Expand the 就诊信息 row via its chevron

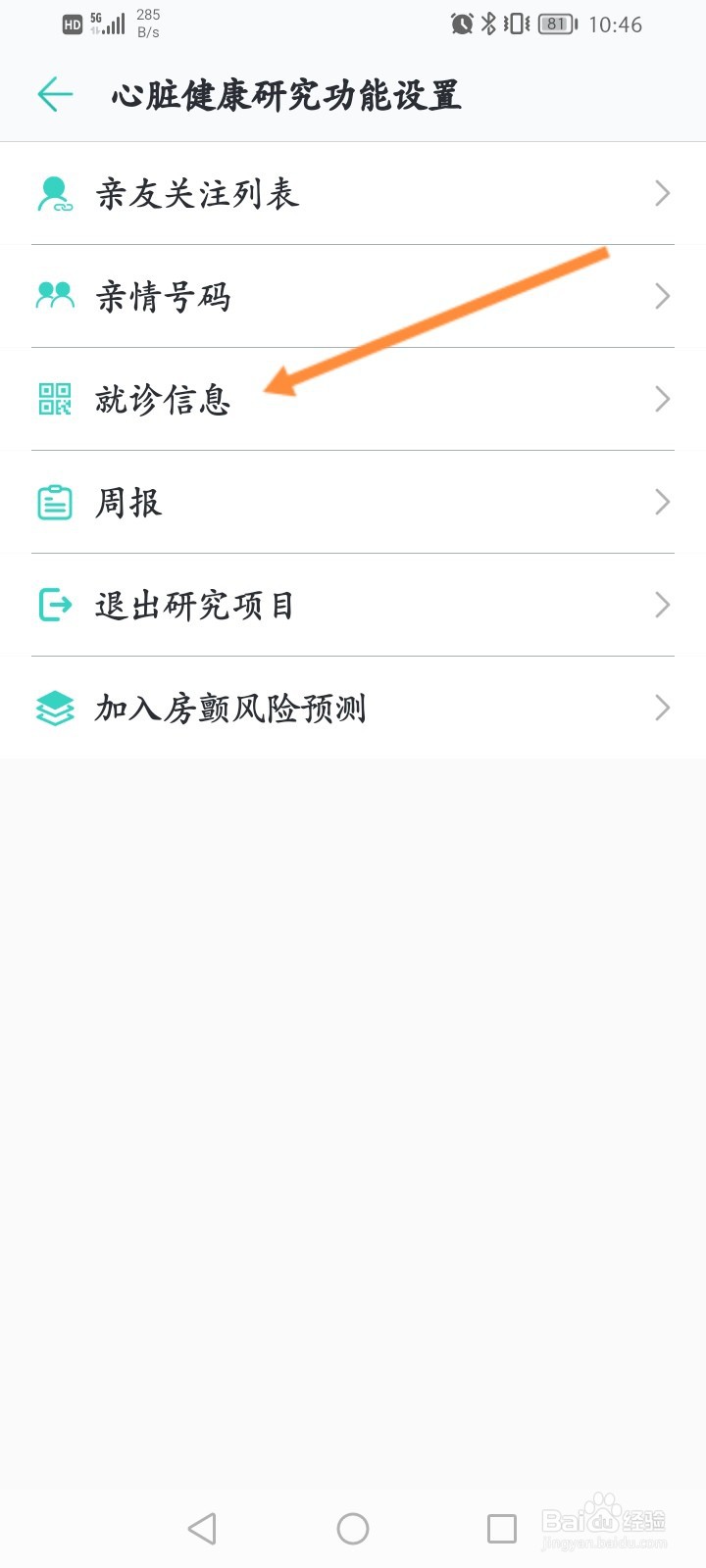pyautogui.click(x=661, y=399)
